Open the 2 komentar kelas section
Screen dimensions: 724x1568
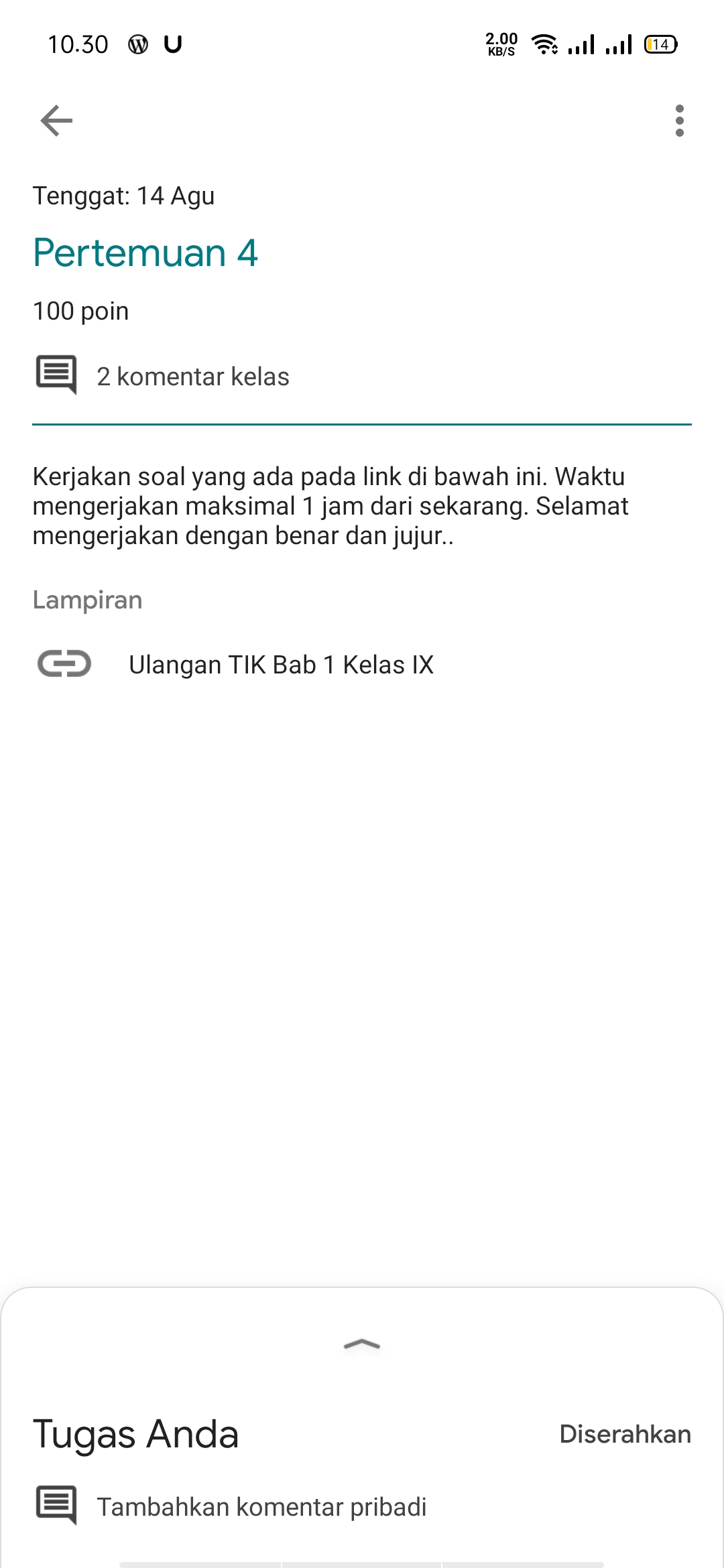tap(192, 377)
